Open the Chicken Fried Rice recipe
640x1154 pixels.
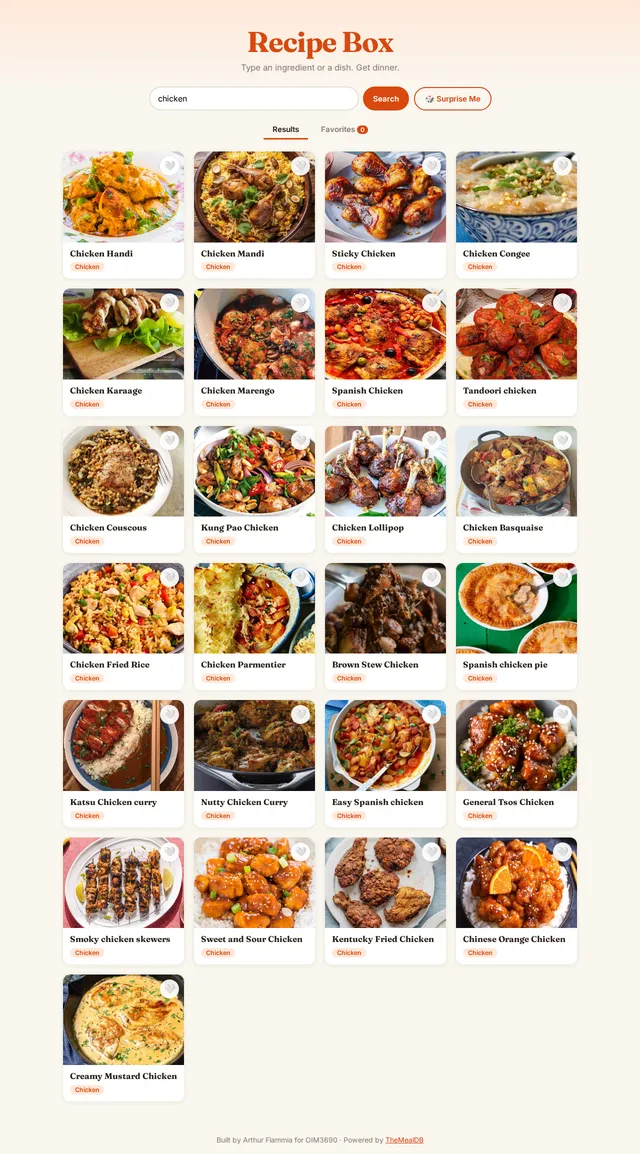(x=124, y=626)
